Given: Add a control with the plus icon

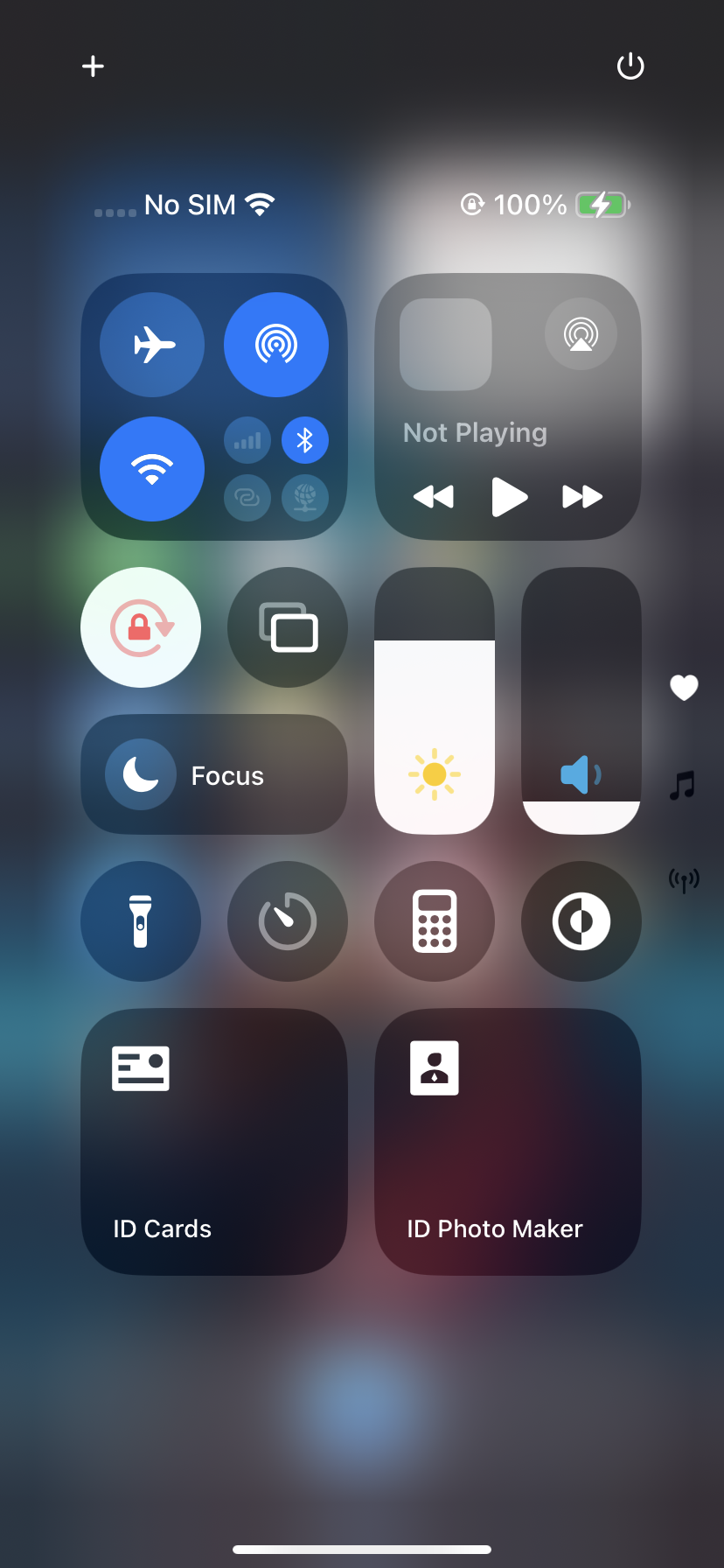Looking at the screenshot, I should pyautogui.click(x=93, y=66).
